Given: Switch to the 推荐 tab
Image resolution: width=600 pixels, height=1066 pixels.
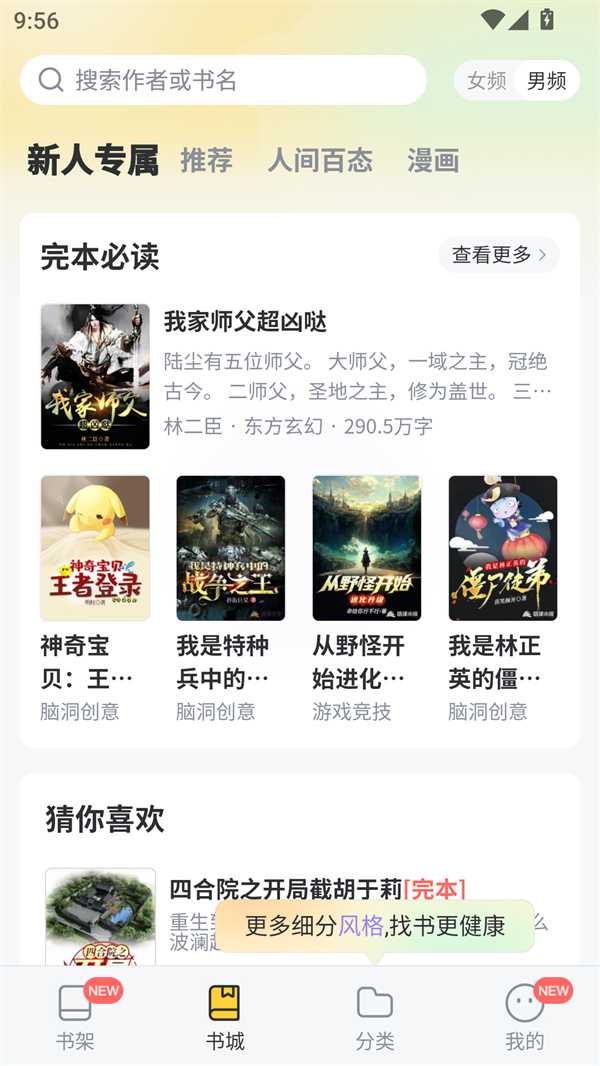Looking at the screenshot, I should [206, 160].
